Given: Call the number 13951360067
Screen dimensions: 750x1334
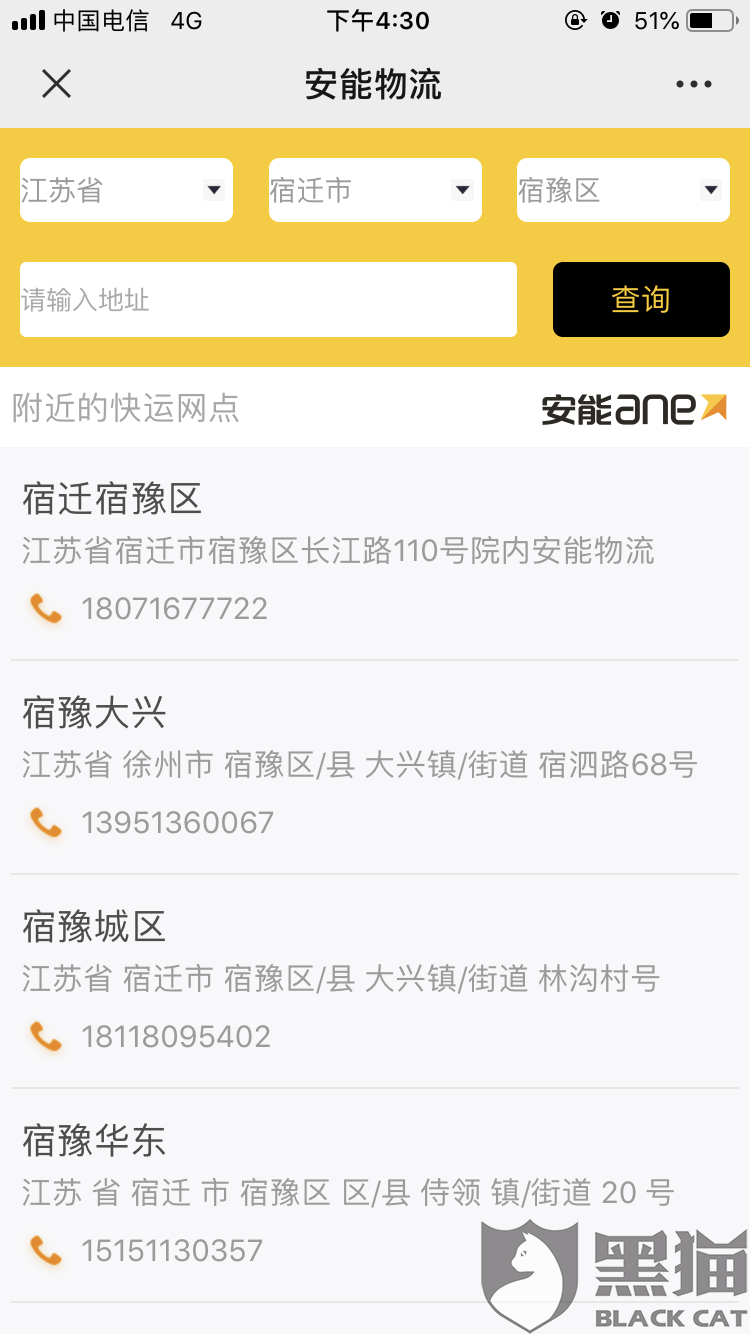Looking at the screenshot, I should pos(175,823).
